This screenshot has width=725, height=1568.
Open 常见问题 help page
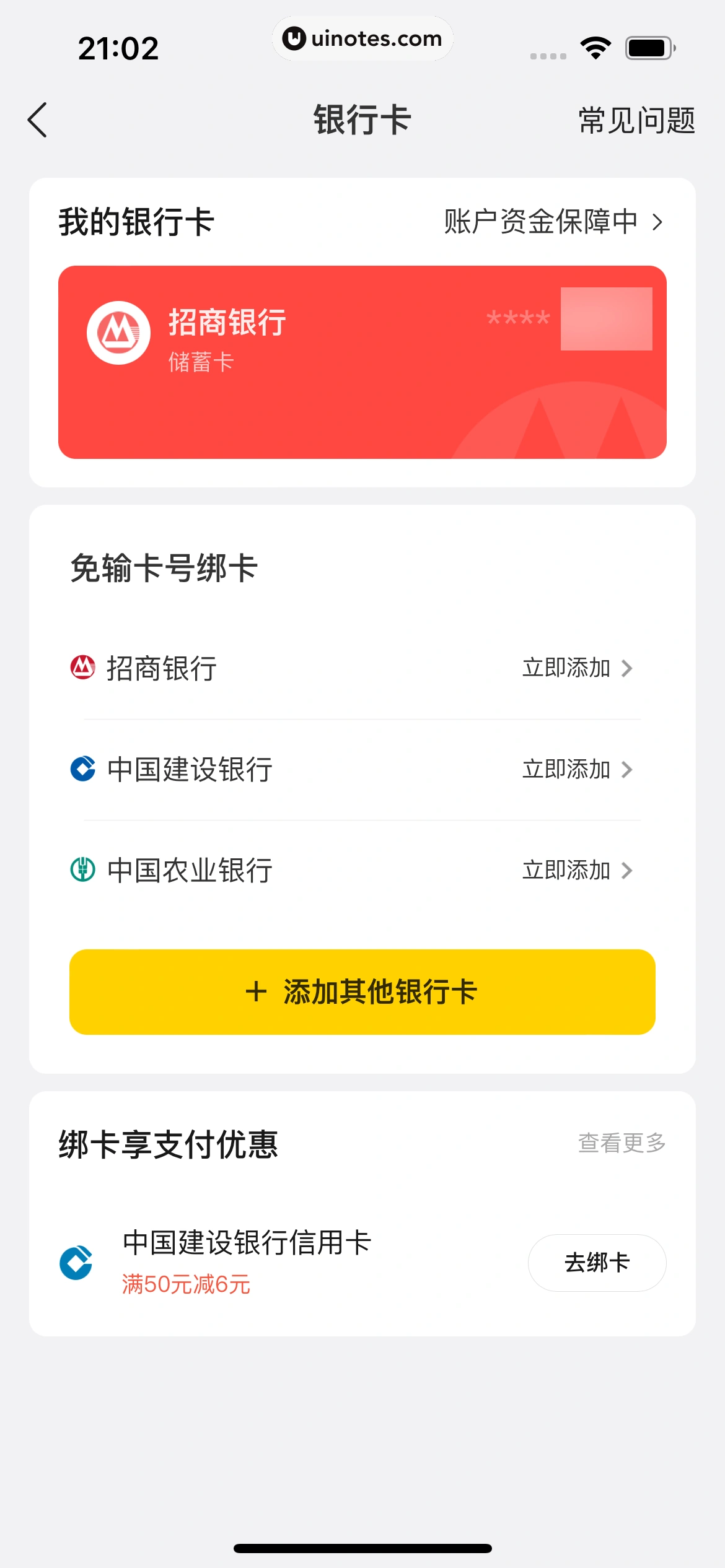click(636, 120)
